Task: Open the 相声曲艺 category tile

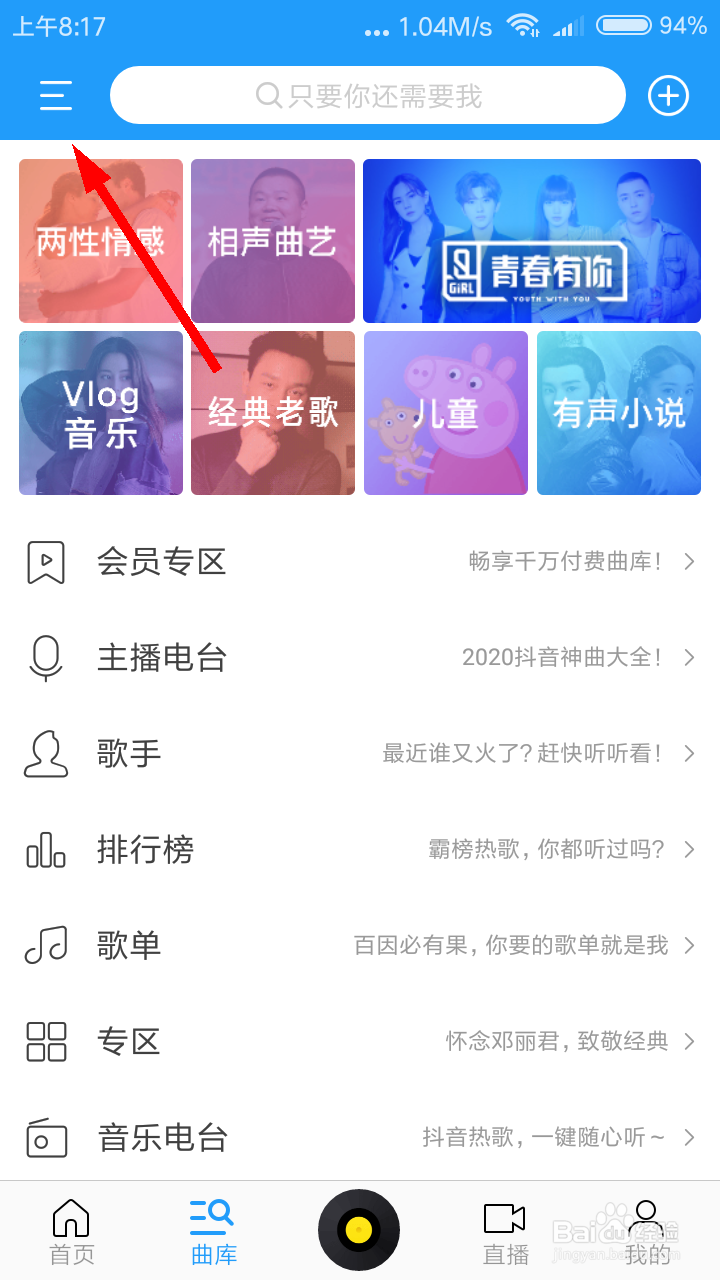Action: 273,241
